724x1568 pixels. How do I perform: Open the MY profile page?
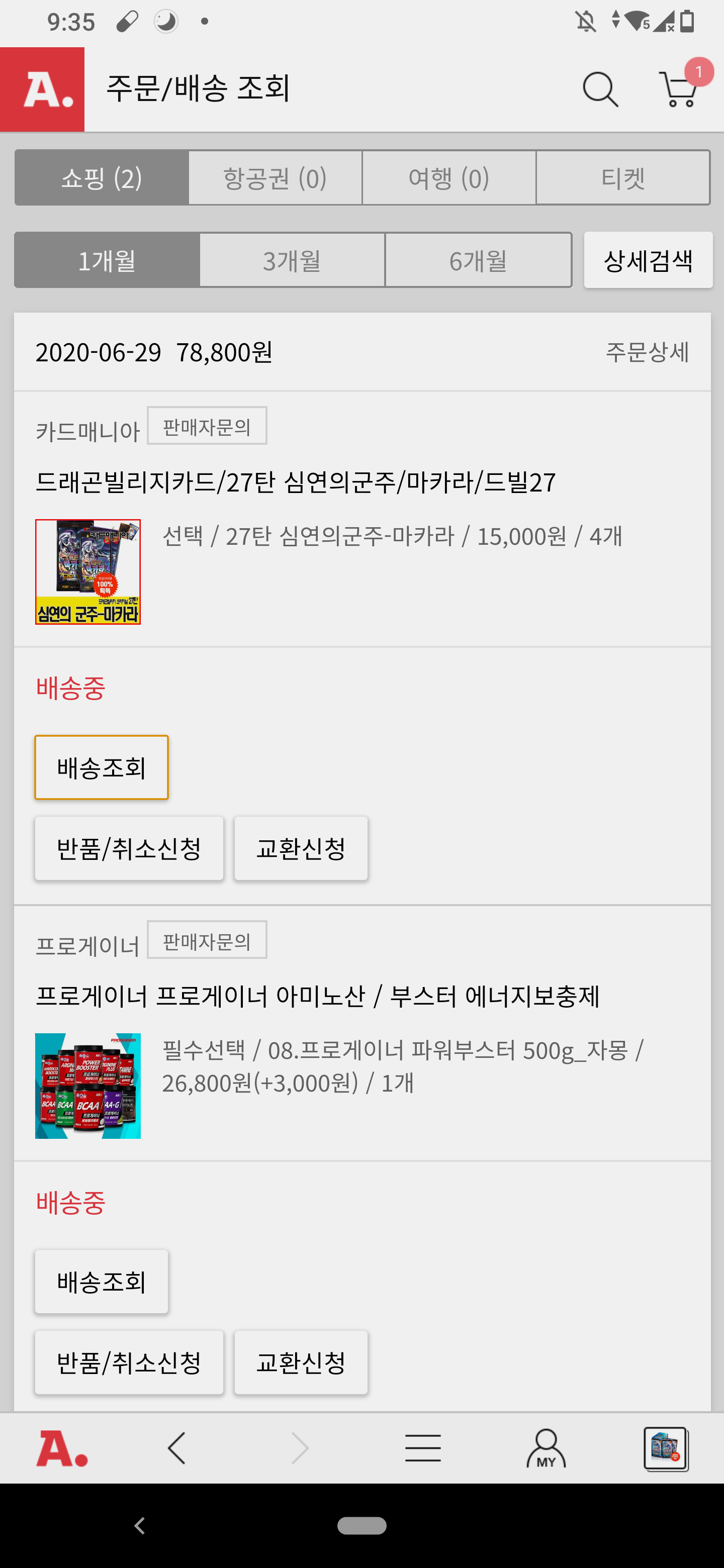[546, 1448]
